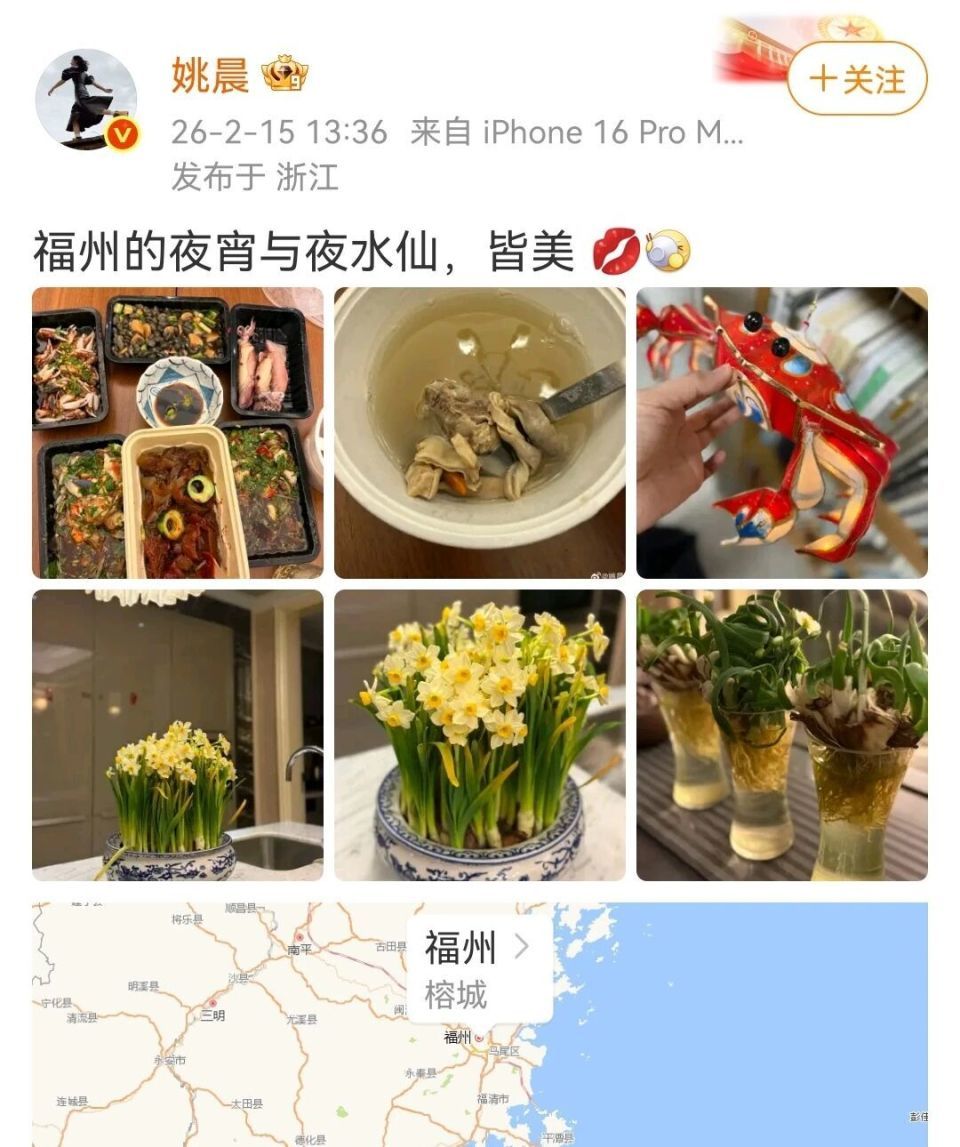Open the daffodil kitchen counter photo

click(x=177, y=735)
